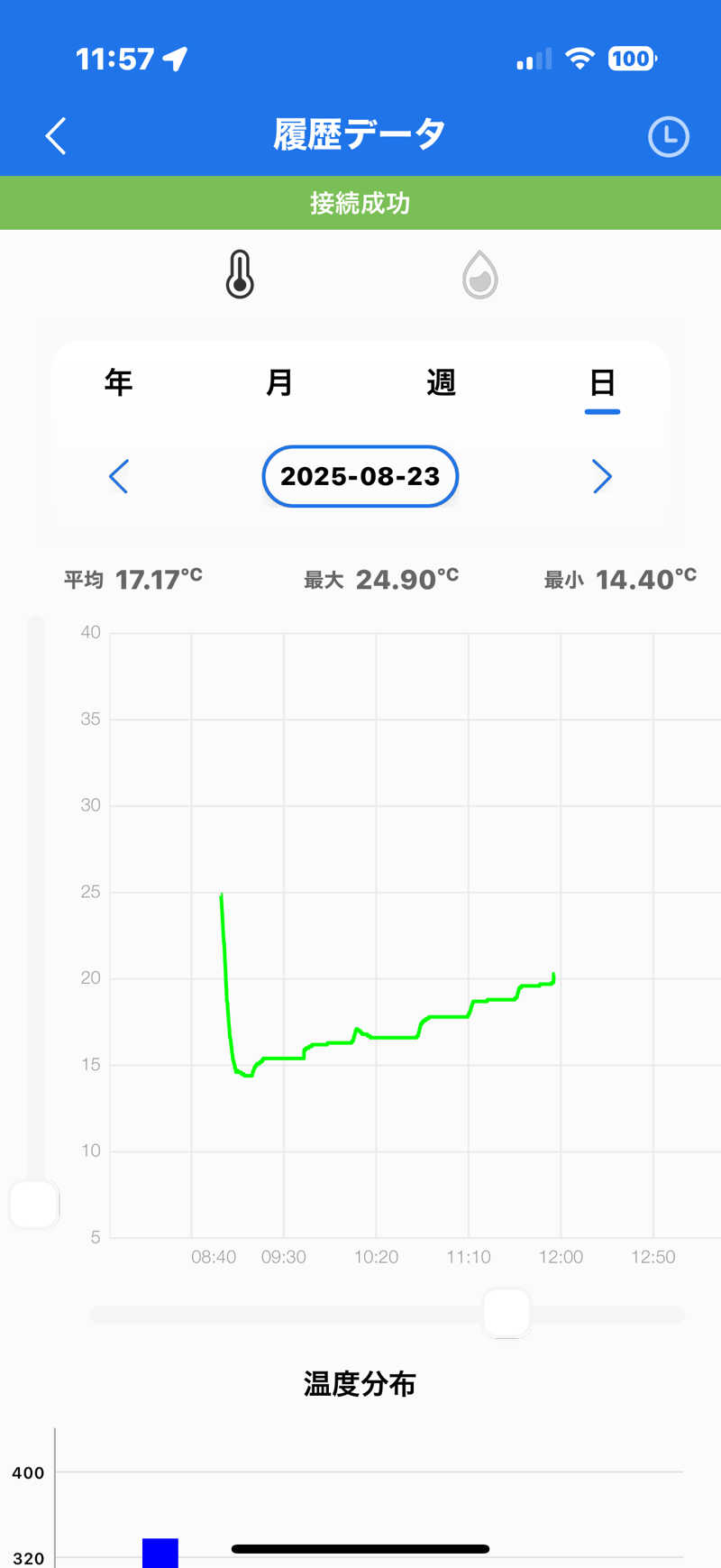Open the clock icon in the header
This screenshot has height=1568, width=721.
click(x=668, y=136)
